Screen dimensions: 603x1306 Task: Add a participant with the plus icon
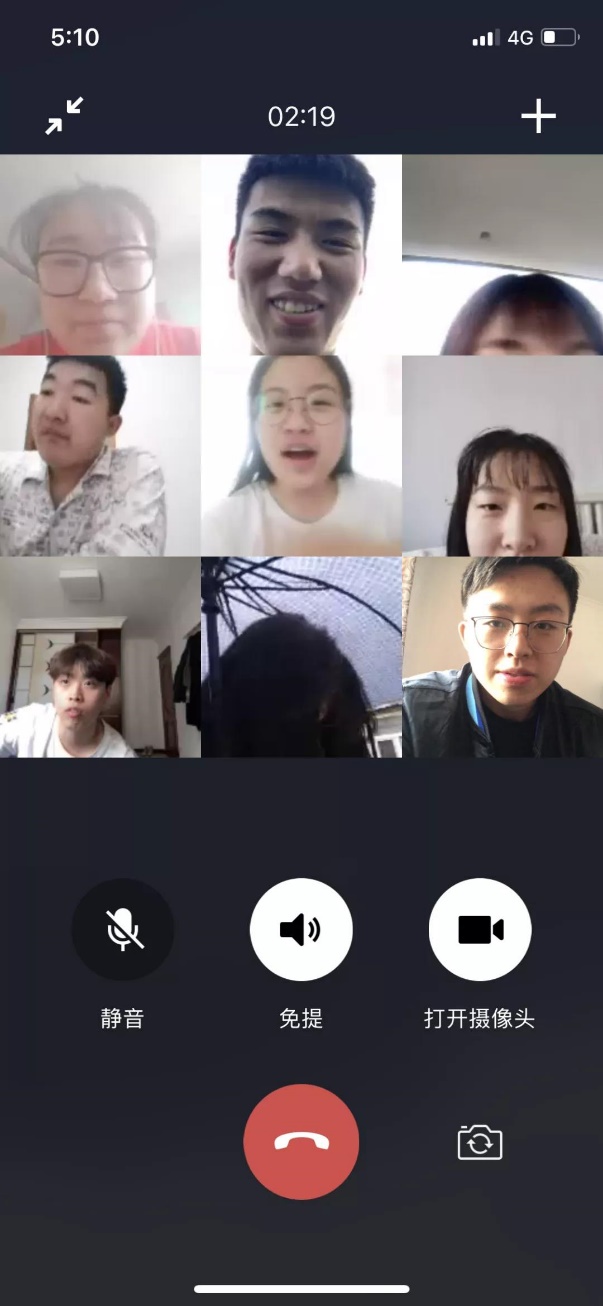click(538, 117)
